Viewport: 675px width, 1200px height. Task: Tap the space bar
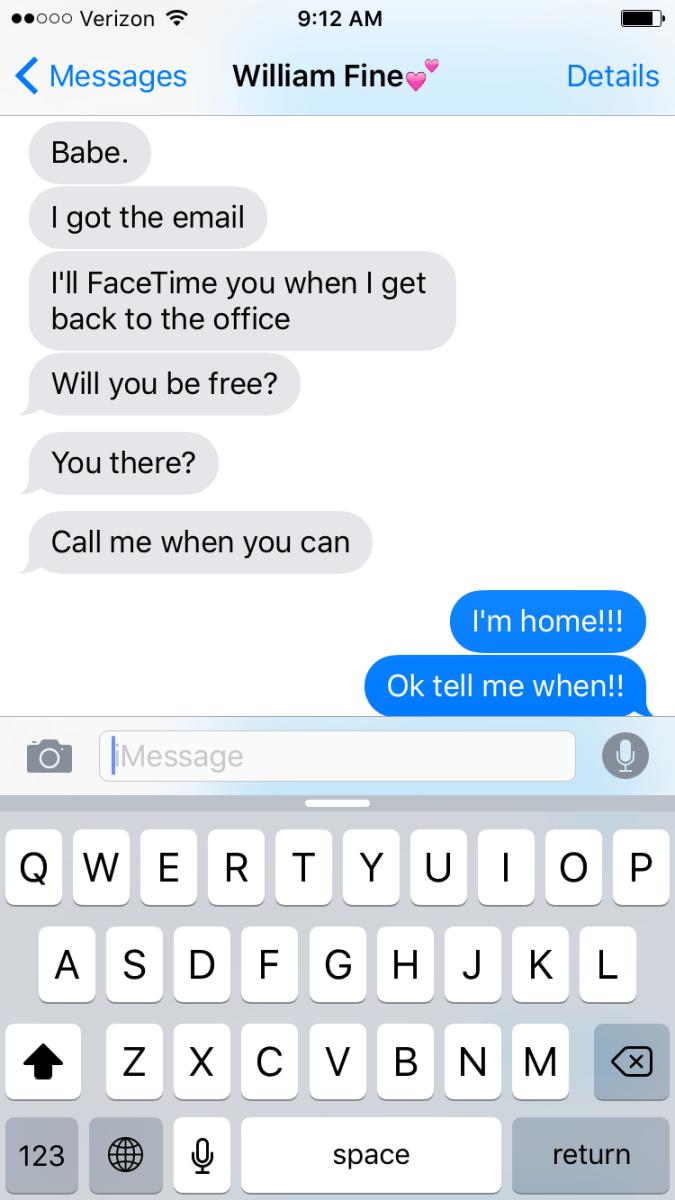click(371, 1155)
